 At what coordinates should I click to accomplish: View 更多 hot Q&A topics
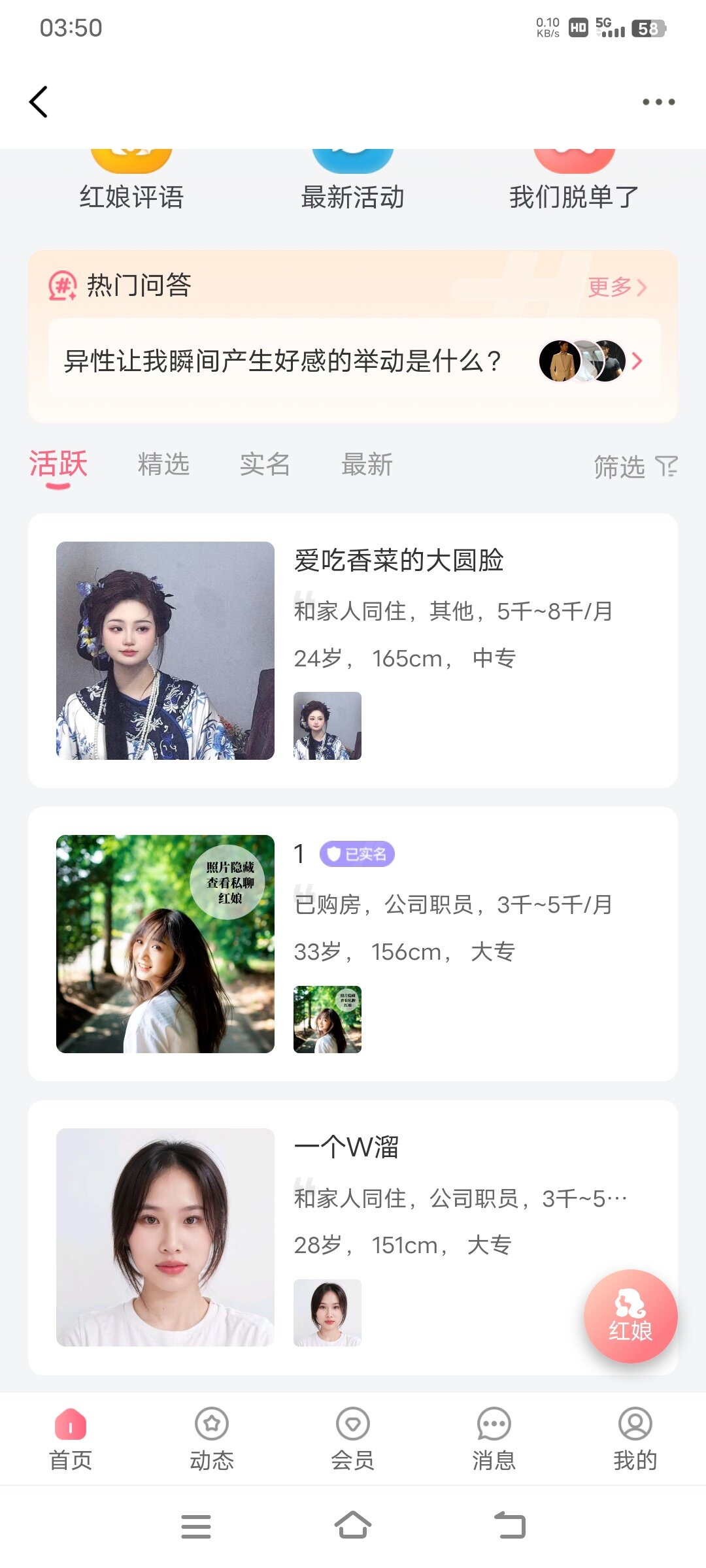coord(616,287)
